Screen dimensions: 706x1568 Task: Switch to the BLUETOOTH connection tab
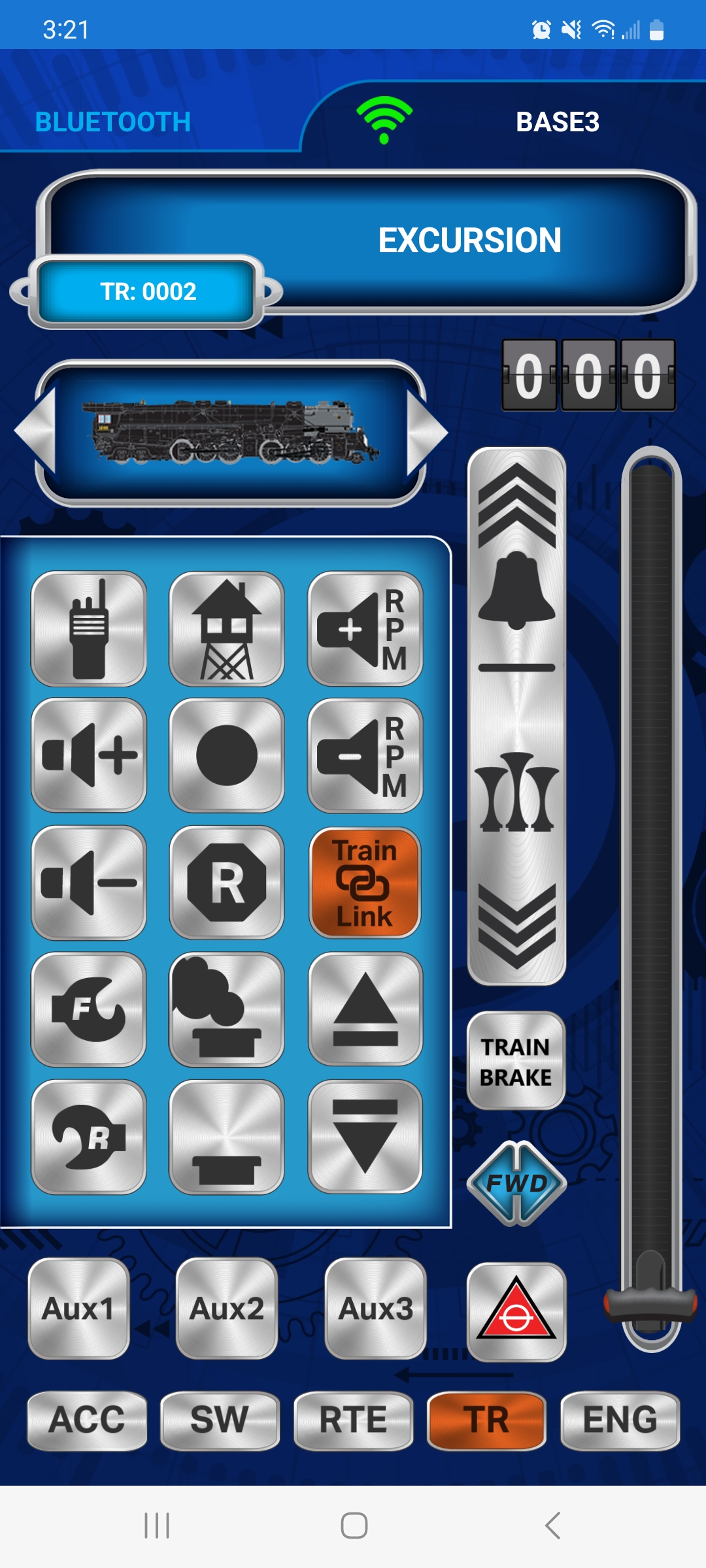point(112,122)
